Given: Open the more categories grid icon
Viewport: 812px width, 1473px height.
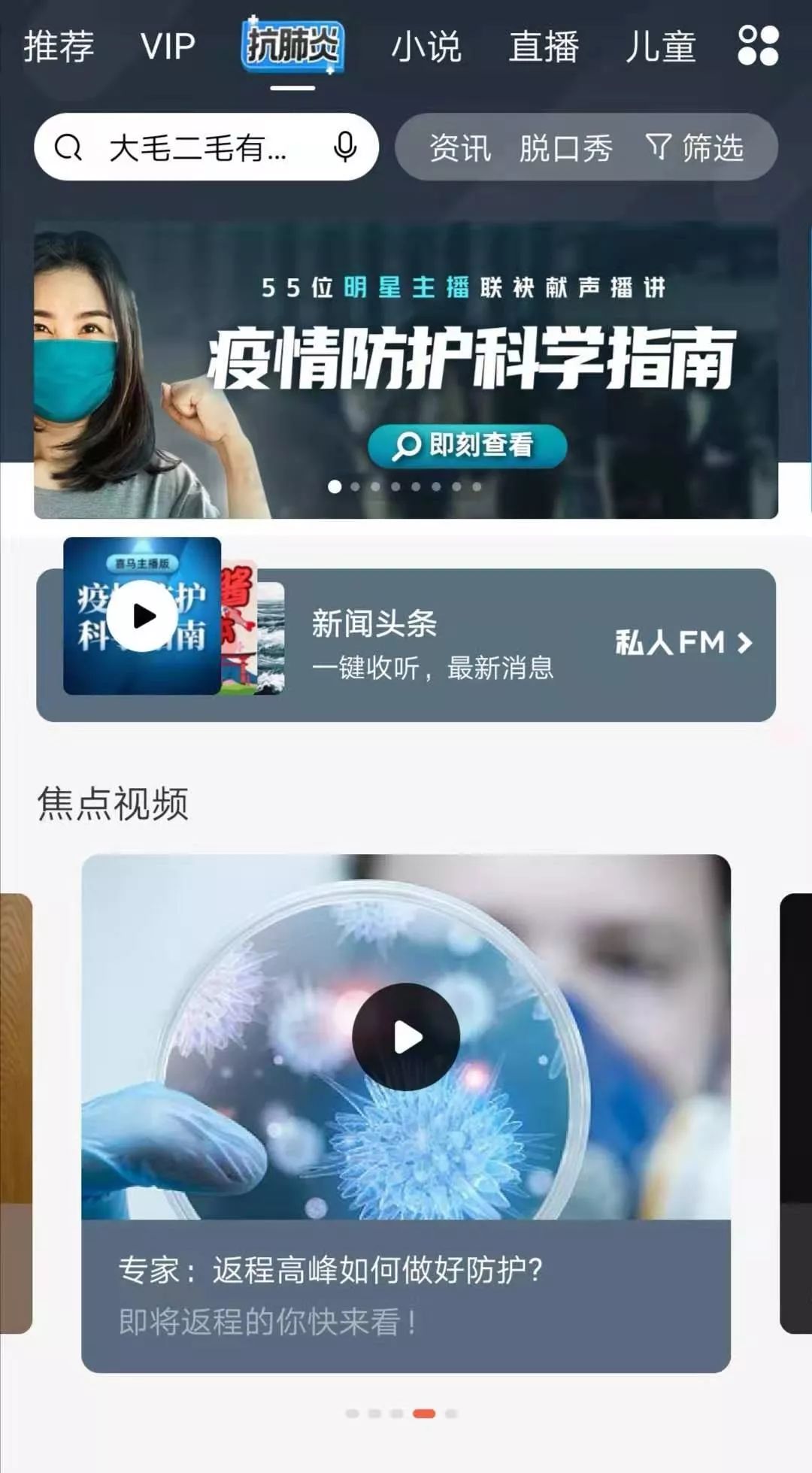Looking at the screenshot, I should [x=757, y=47].
